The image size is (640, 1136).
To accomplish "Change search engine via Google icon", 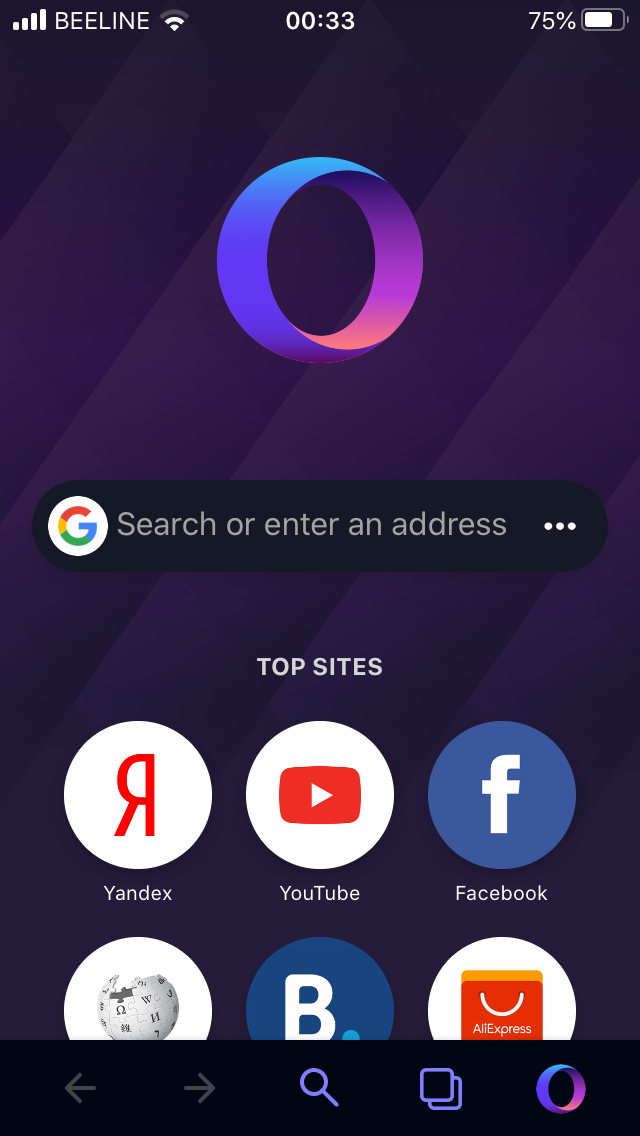I will click(78, 525).
